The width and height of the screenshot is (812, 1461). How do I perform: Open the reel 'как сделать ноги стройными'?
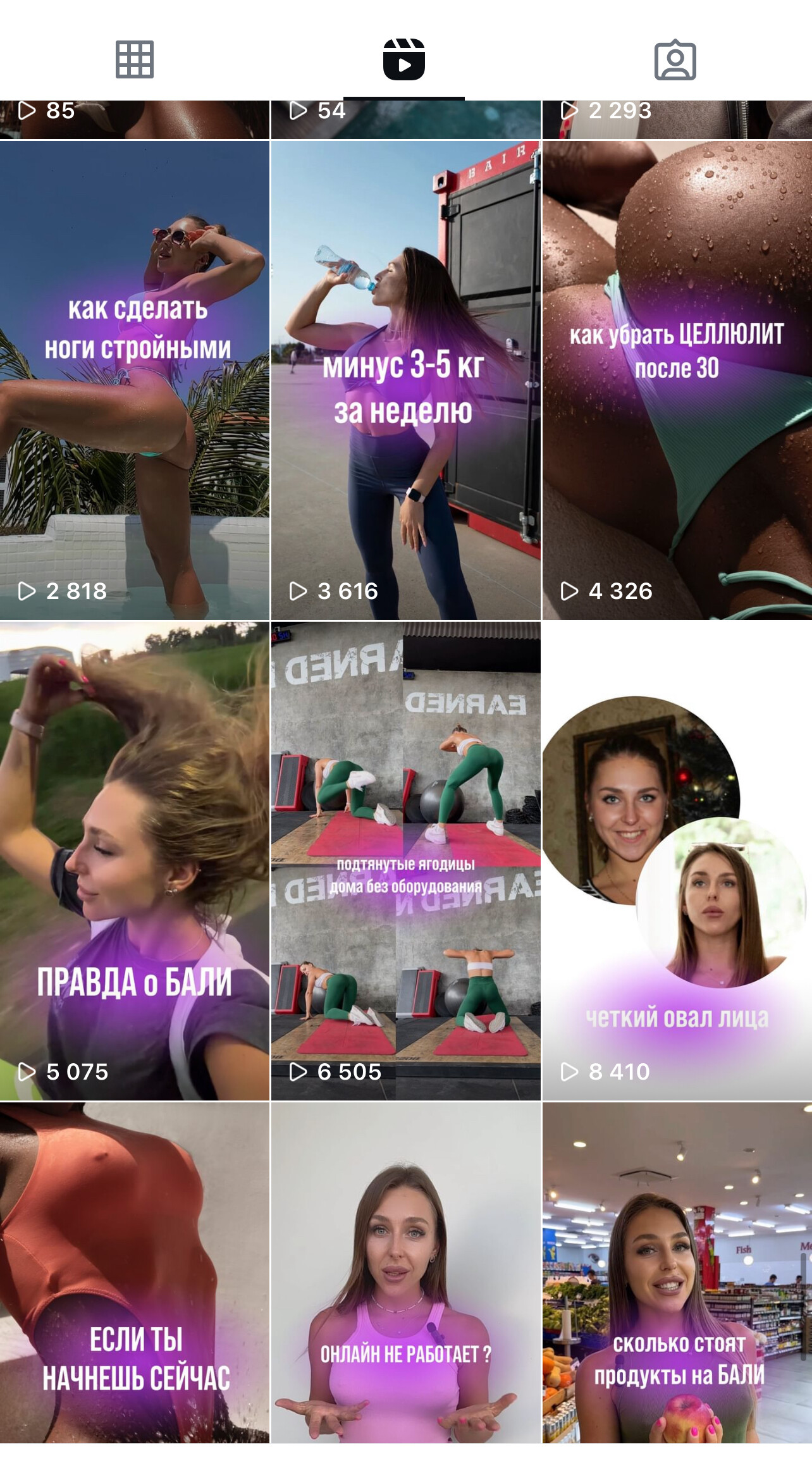click(135, 379)
